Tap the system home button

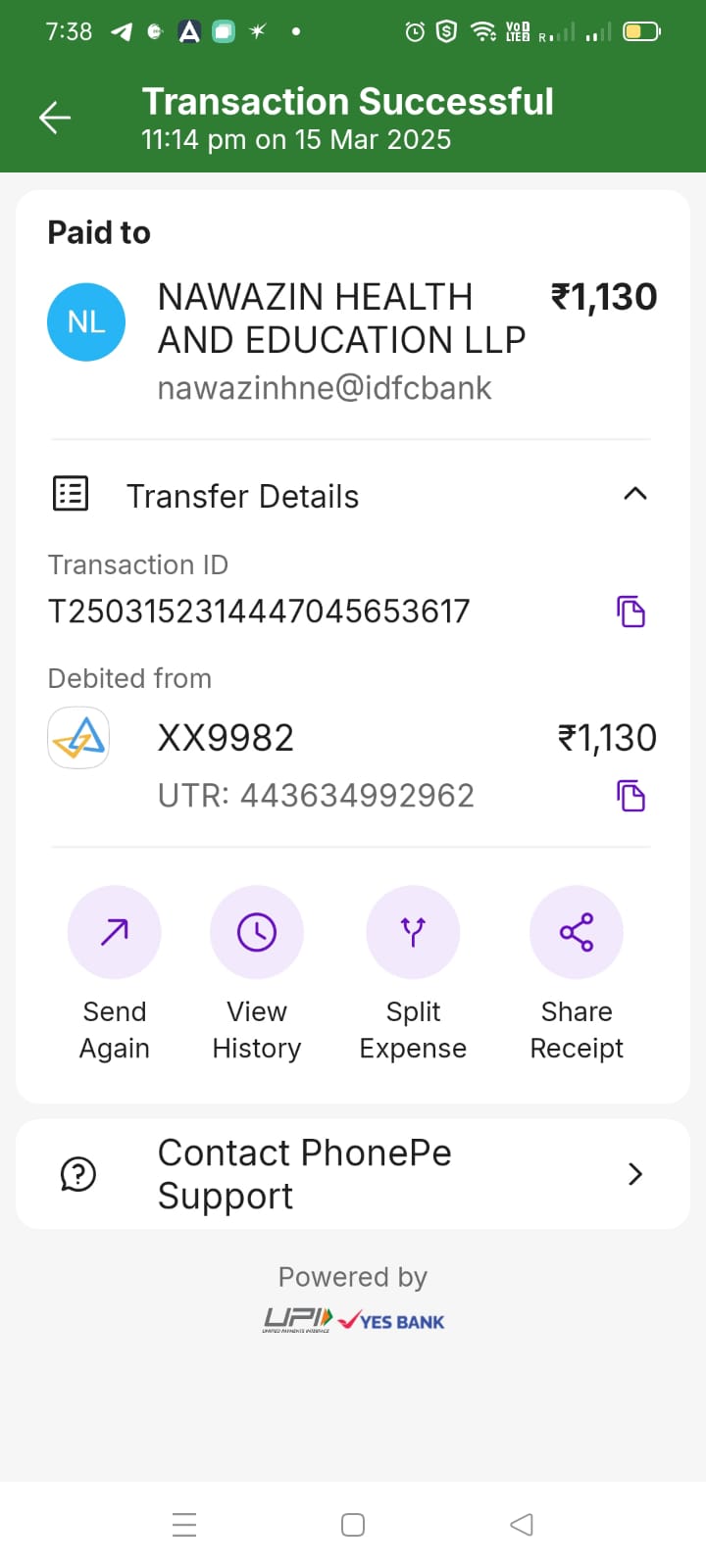353,1525
